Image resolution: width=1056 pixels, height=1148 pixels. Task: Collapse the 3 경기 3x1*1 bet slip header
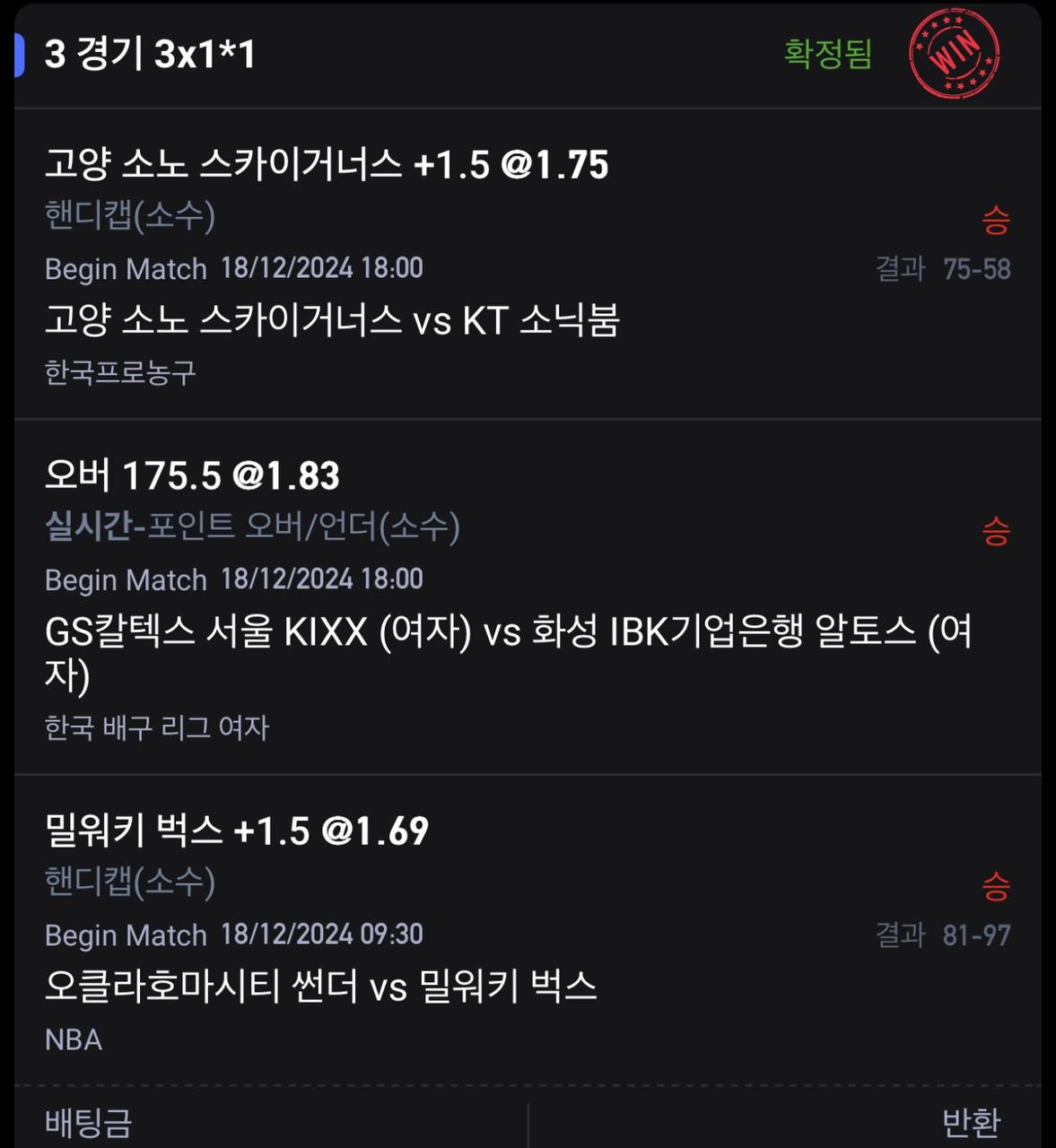click(x=150, y=54)
